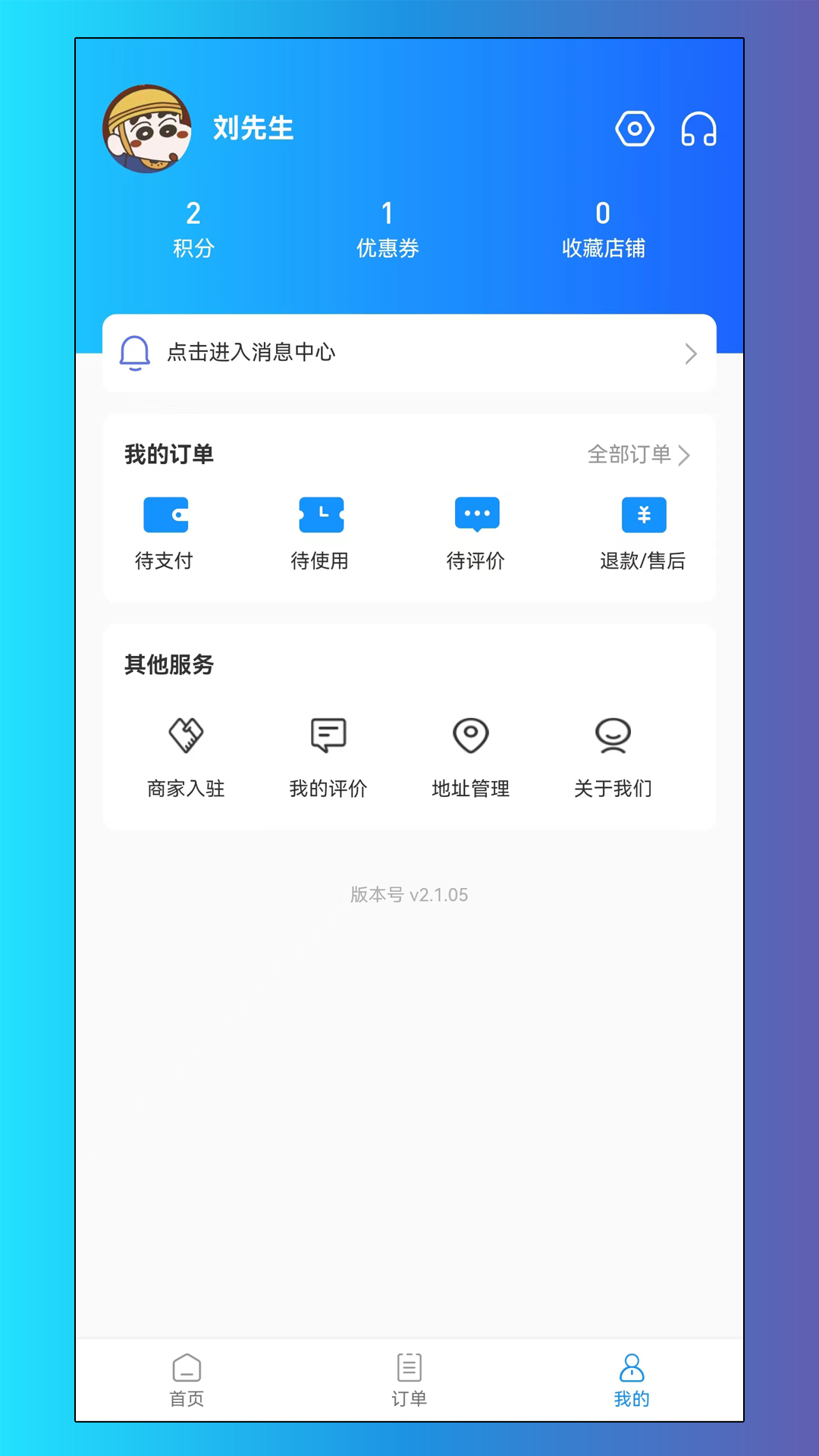
Task: Show 待支付 pending payment orders
Action: click(x=165, y=533)
